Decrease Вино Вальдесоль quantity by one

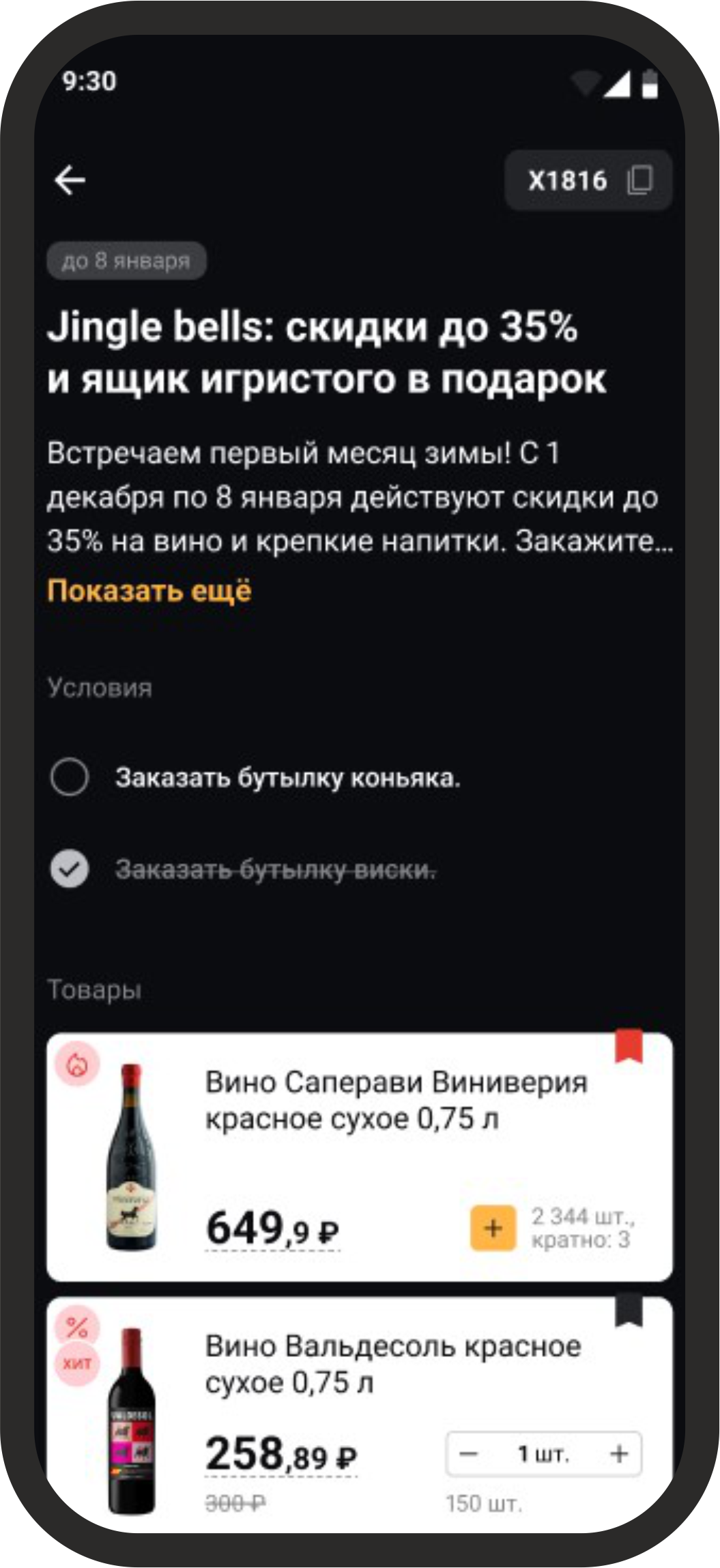point(468,1454)
